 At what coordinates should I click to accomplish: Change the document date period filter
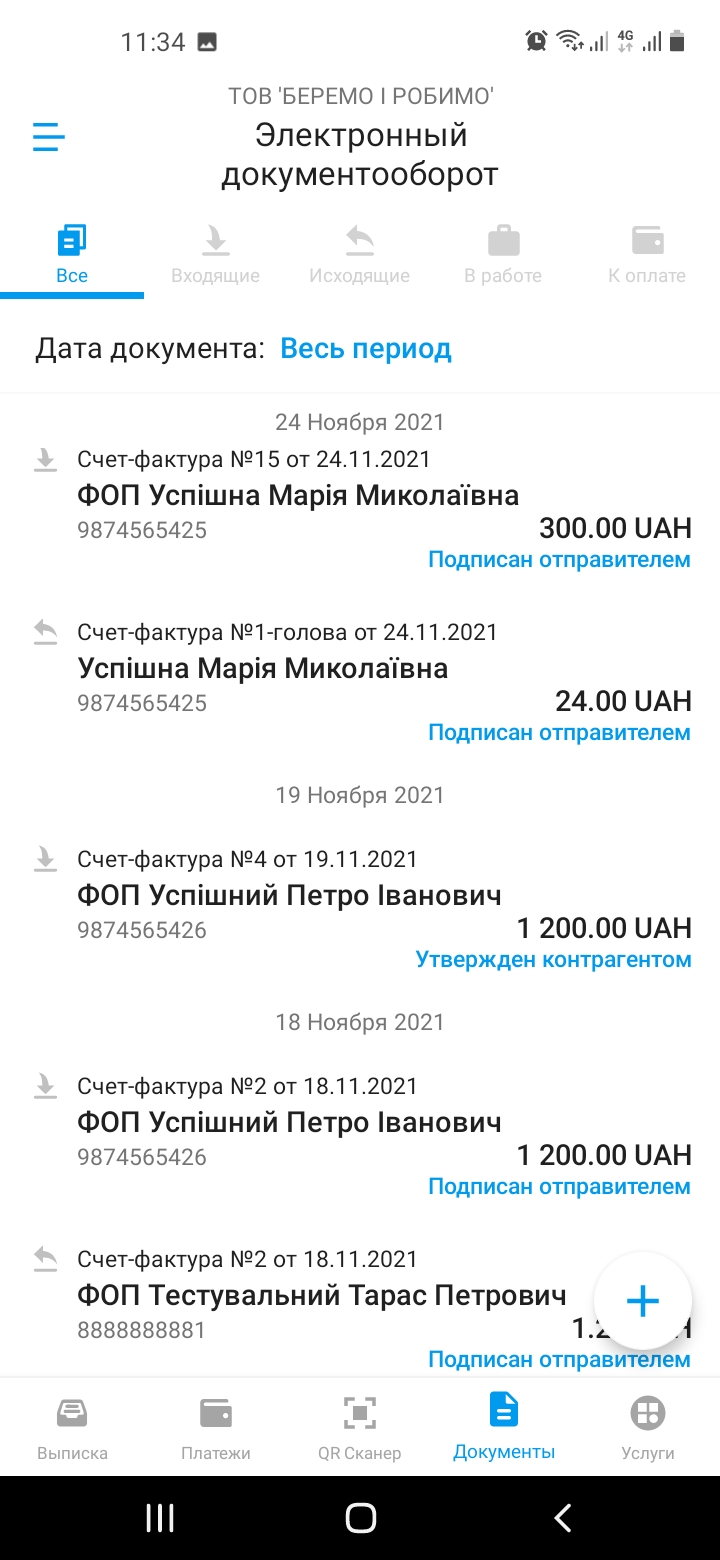366,349
